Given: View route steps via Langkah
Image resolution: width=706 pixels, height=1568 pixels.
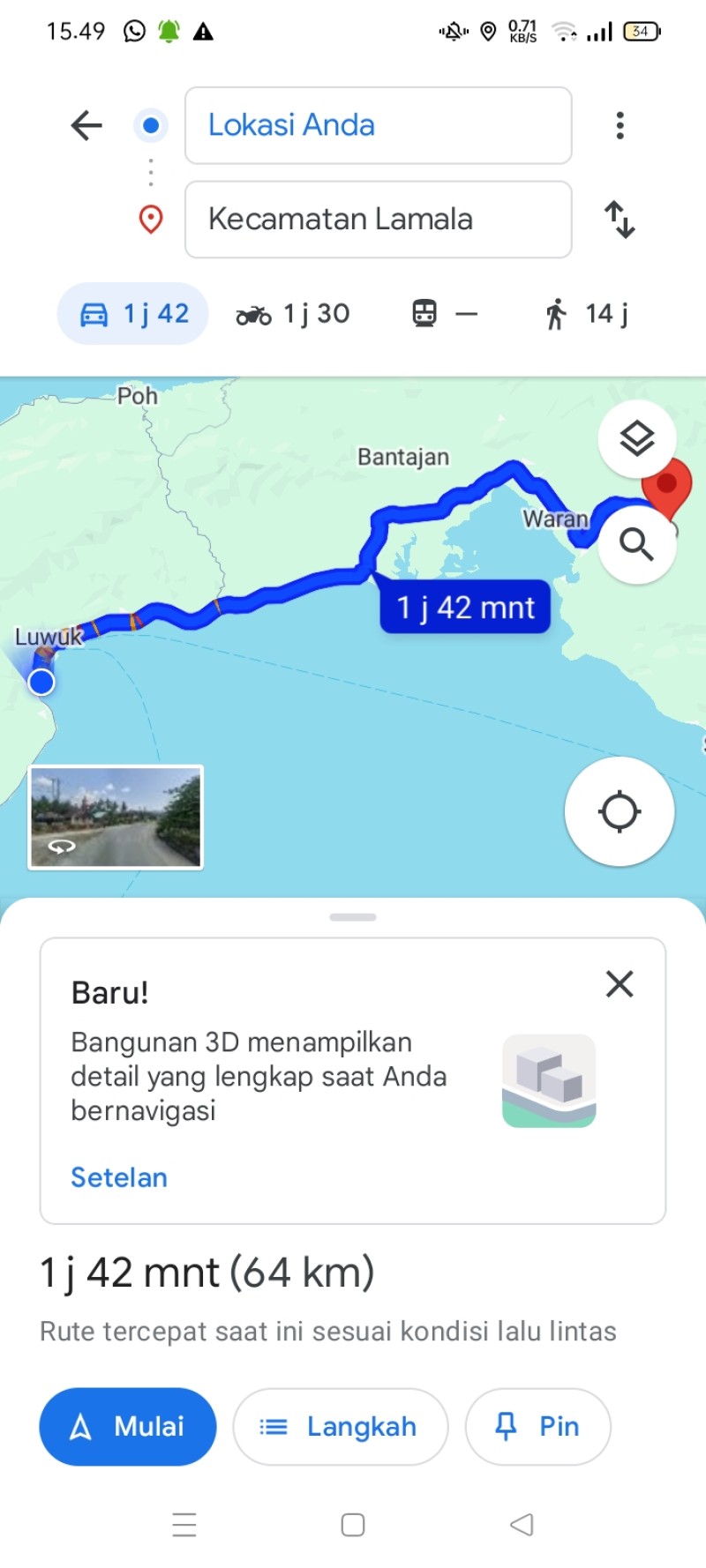Looking at the screenshot, I should tap(341, 1427).
